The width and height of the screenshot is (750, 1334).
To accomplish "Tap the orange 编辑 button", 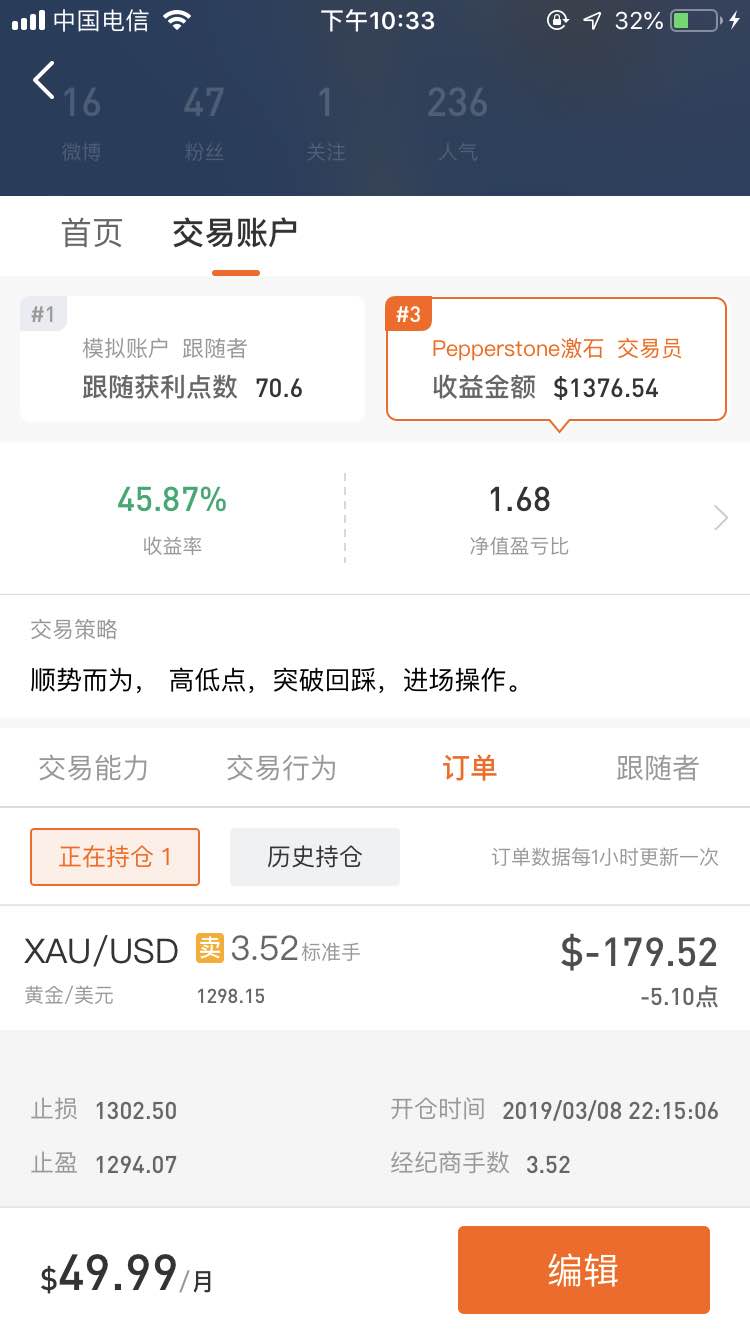I will [584, 1270].
